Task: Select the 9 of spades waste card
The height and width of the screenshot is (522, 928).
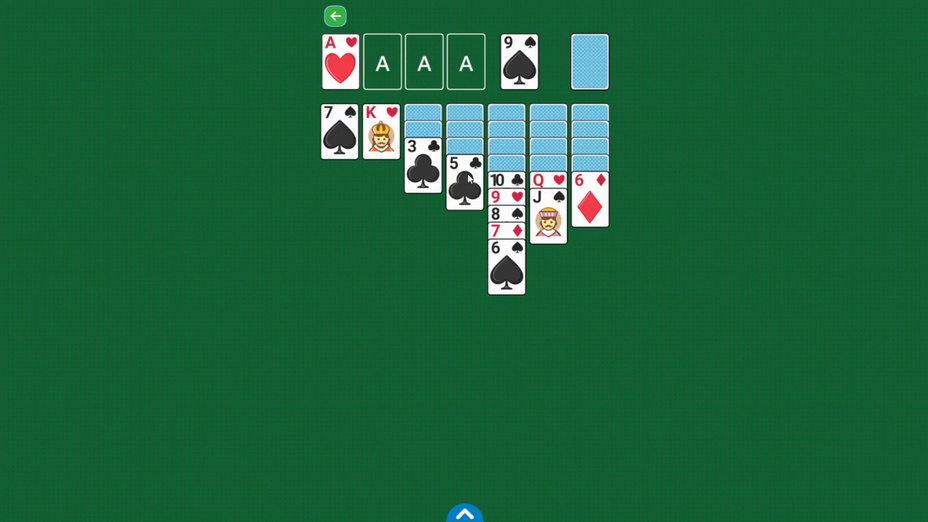Action: (519, 62)
